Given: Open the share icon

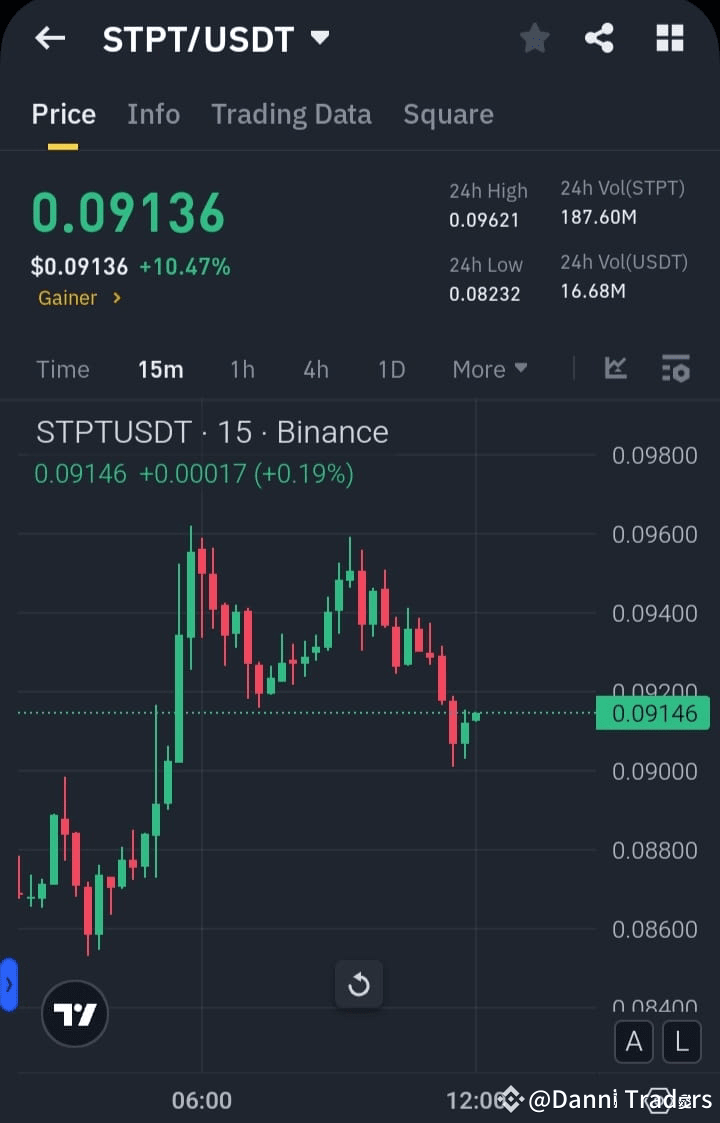Looking at the screenshot, I should tap(600, 38).
